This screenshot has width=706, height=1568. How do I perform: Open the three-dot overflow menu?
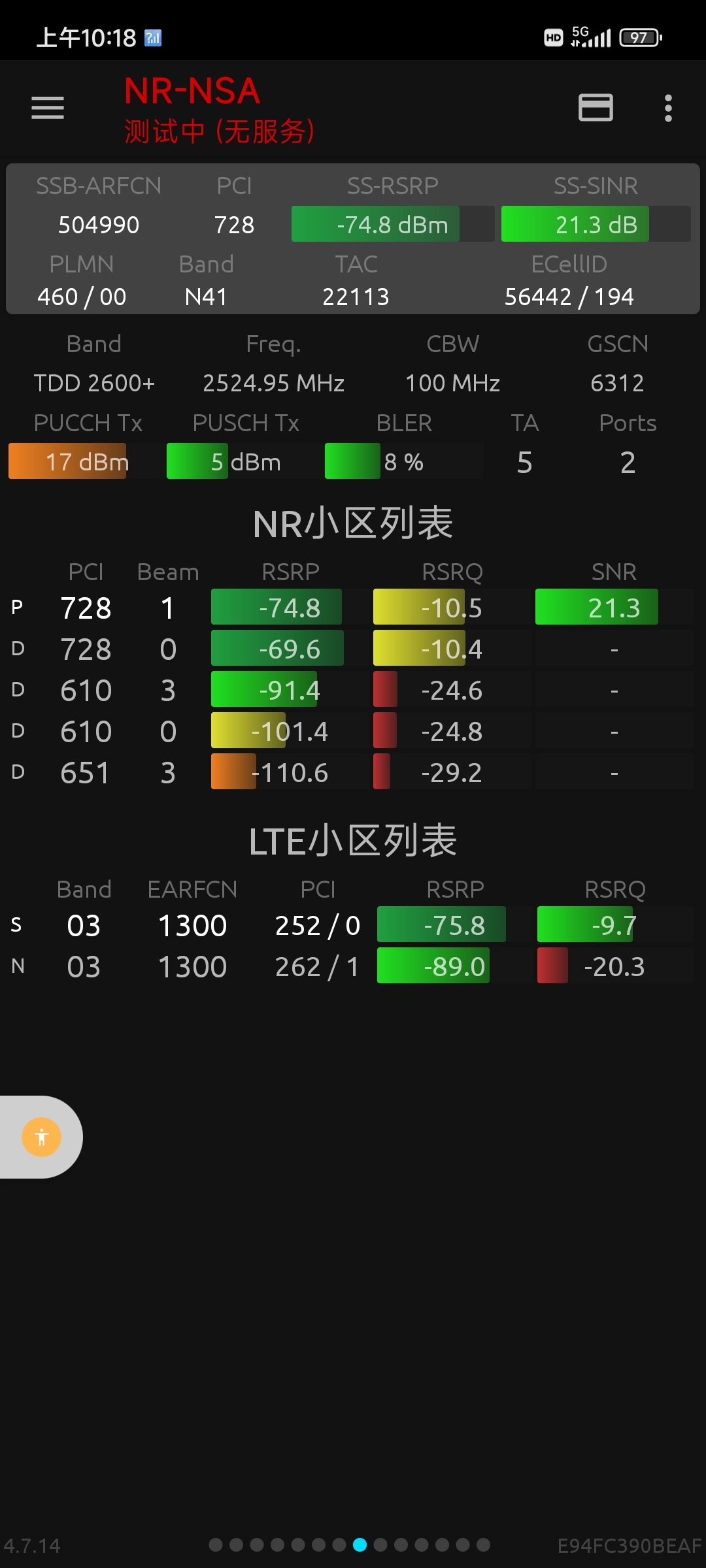[667, 108]
